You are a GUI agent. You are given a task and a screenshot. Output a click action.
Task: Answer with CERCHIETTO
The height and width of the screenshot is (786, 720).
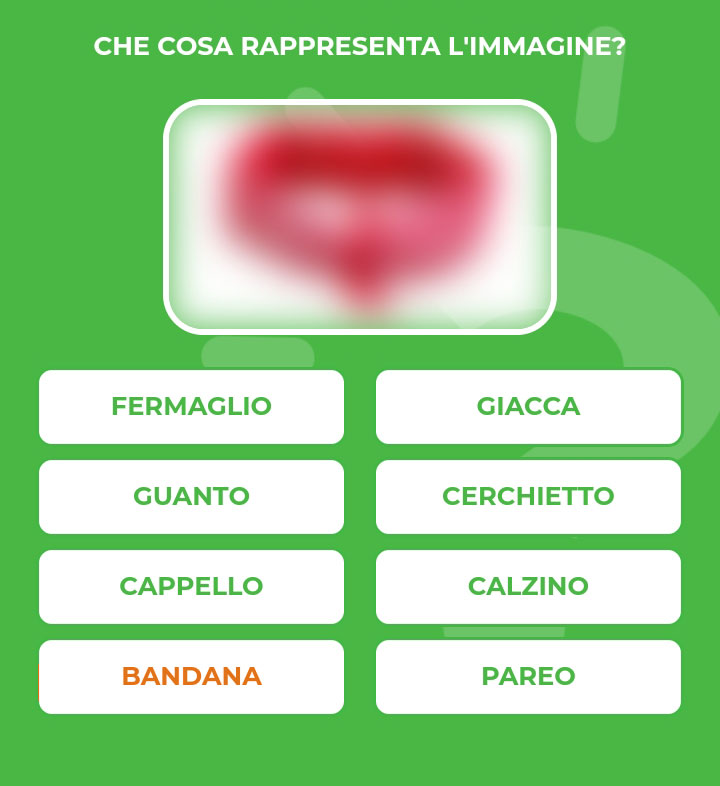(528, 497)
